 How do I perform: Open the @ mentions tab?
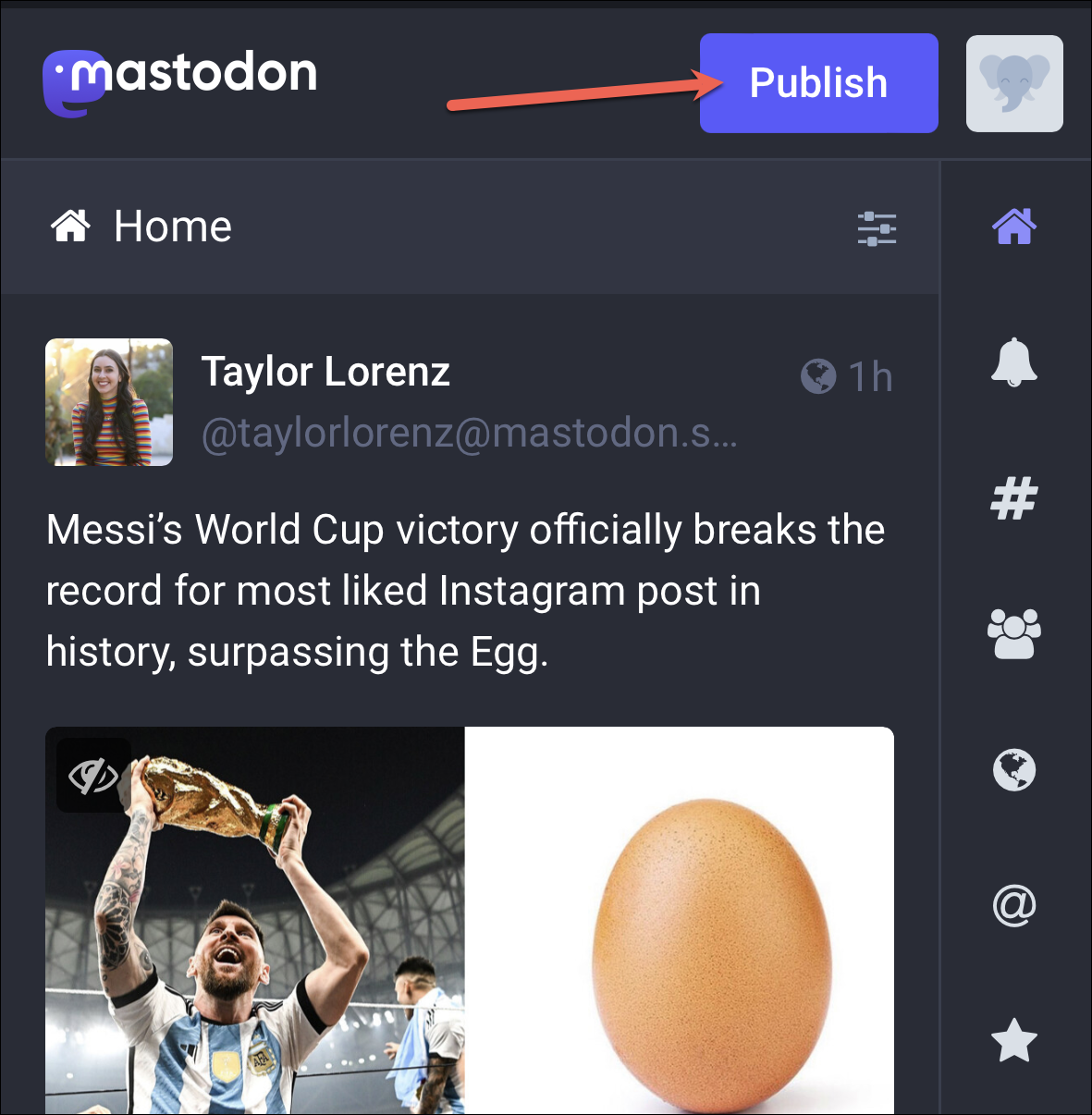point(1014,906)
